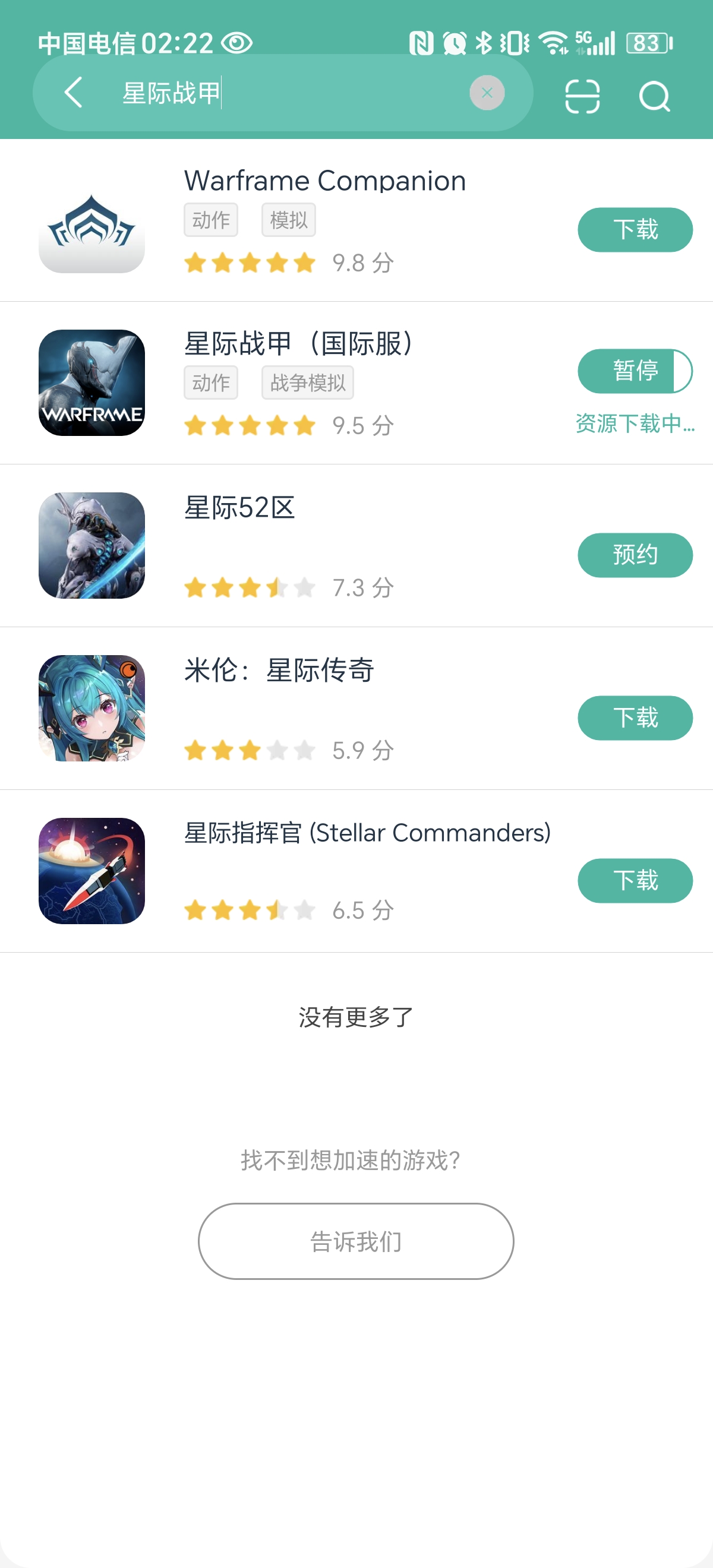Select the 星际52区 game icon
The height and width of the screenshot is (1568, 713).
point(92,546)
